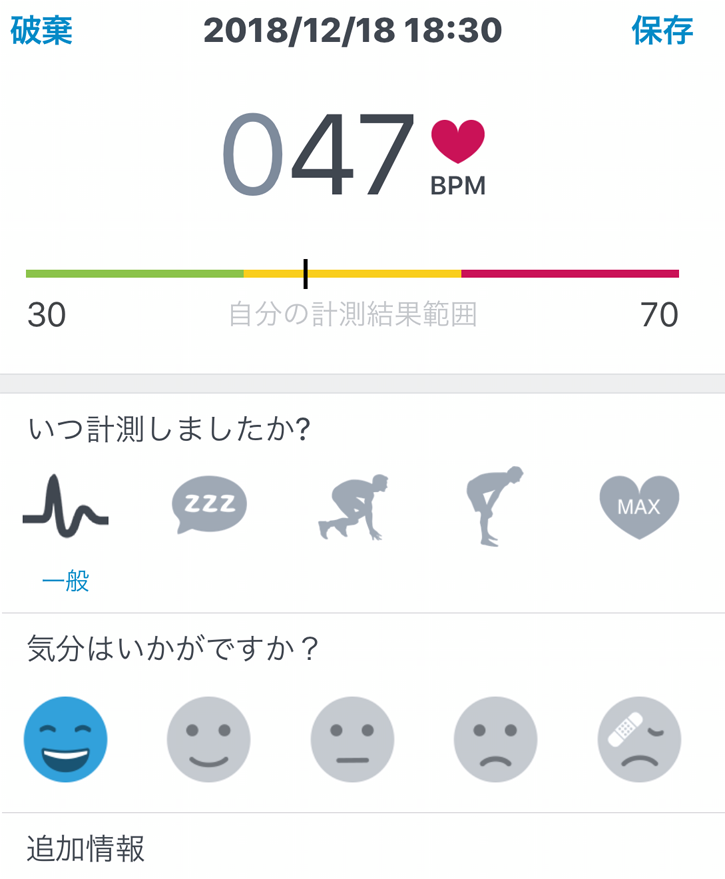
Task: Choose the after-exercise resting figure icon
Action: click(x=494, y=505)
